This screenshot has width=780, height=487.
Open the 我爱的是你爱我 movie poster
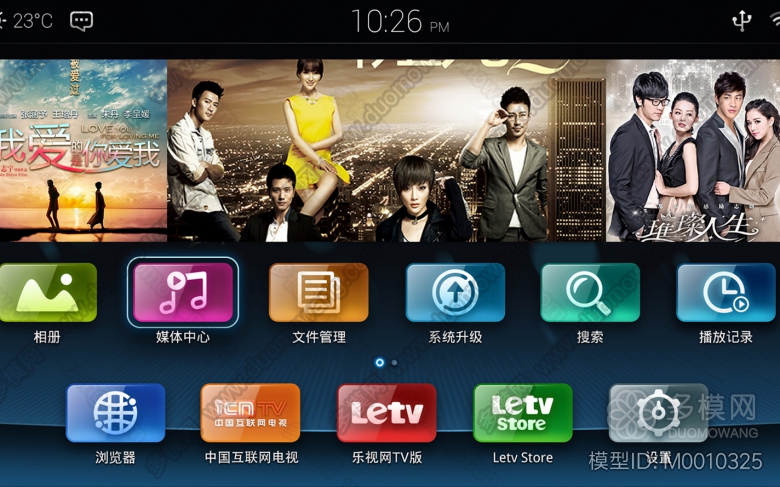pos(82,150)
